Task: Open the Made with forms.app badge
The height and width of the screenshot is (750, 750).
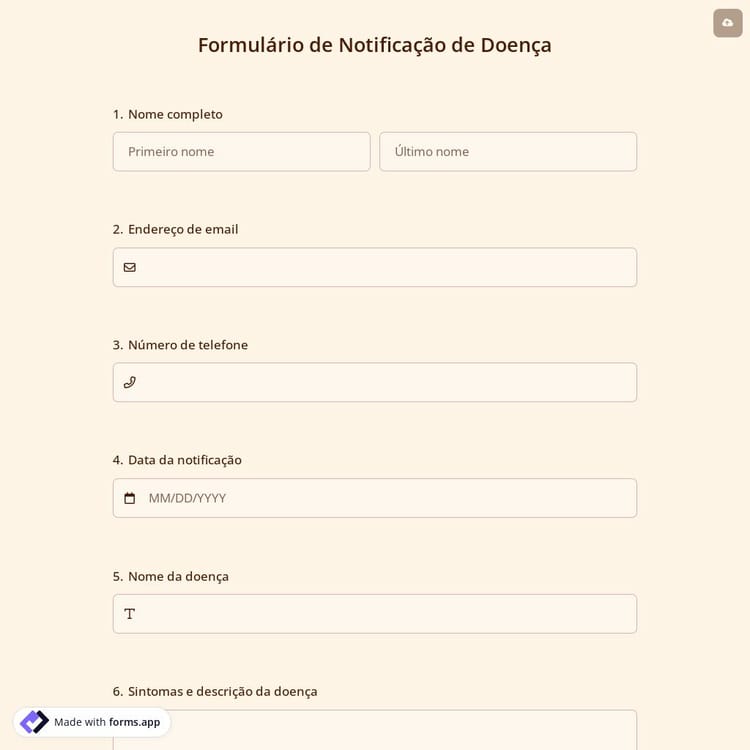Action: (92, 722)
